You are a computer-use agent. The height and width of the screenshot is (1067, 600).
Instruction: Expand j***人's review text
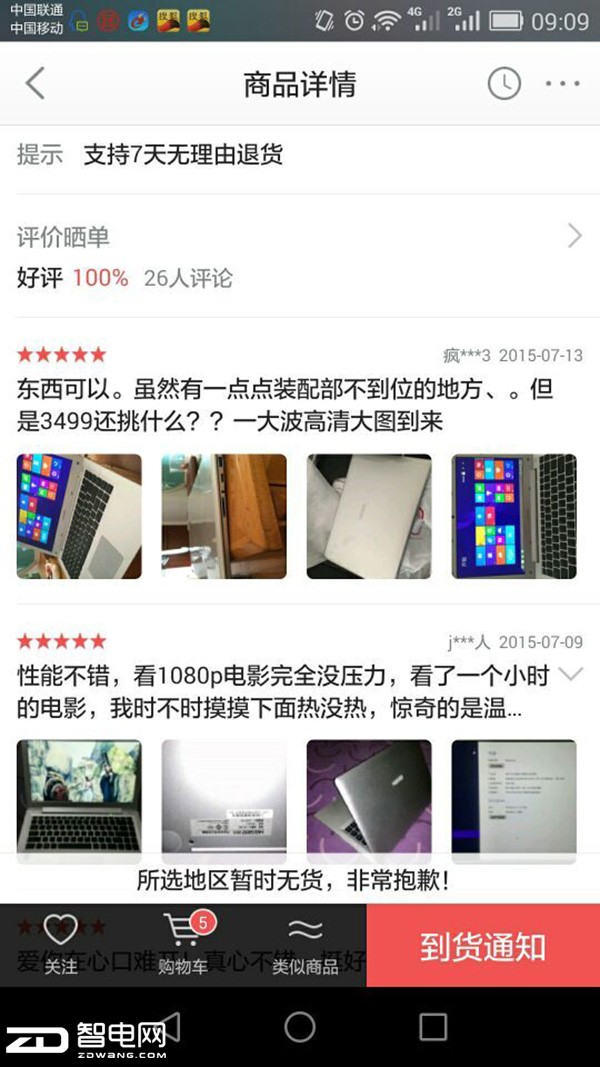571,675
